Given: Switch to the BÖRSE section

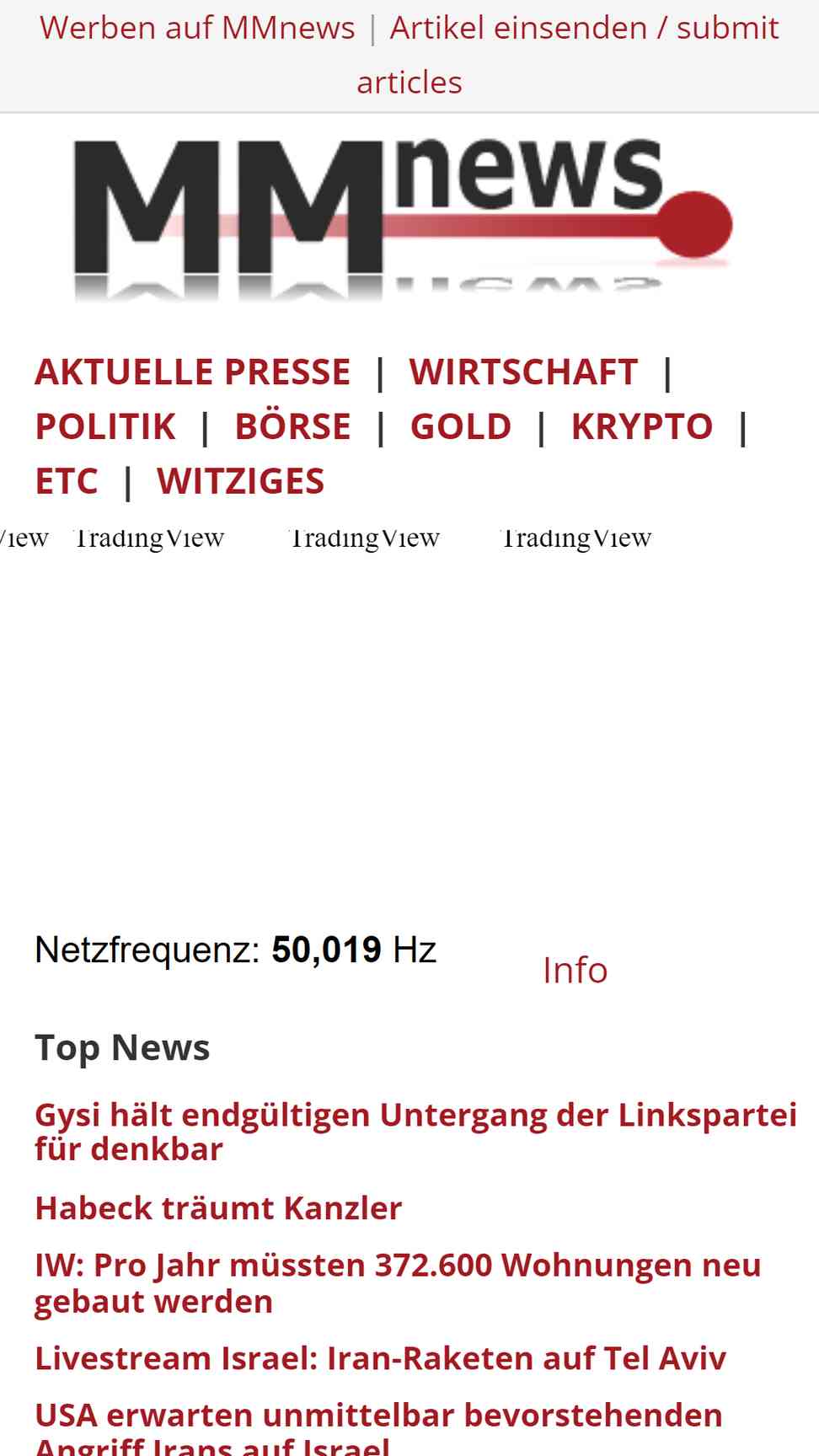Looking at the screenshot, I should click(x=292, y=426).
